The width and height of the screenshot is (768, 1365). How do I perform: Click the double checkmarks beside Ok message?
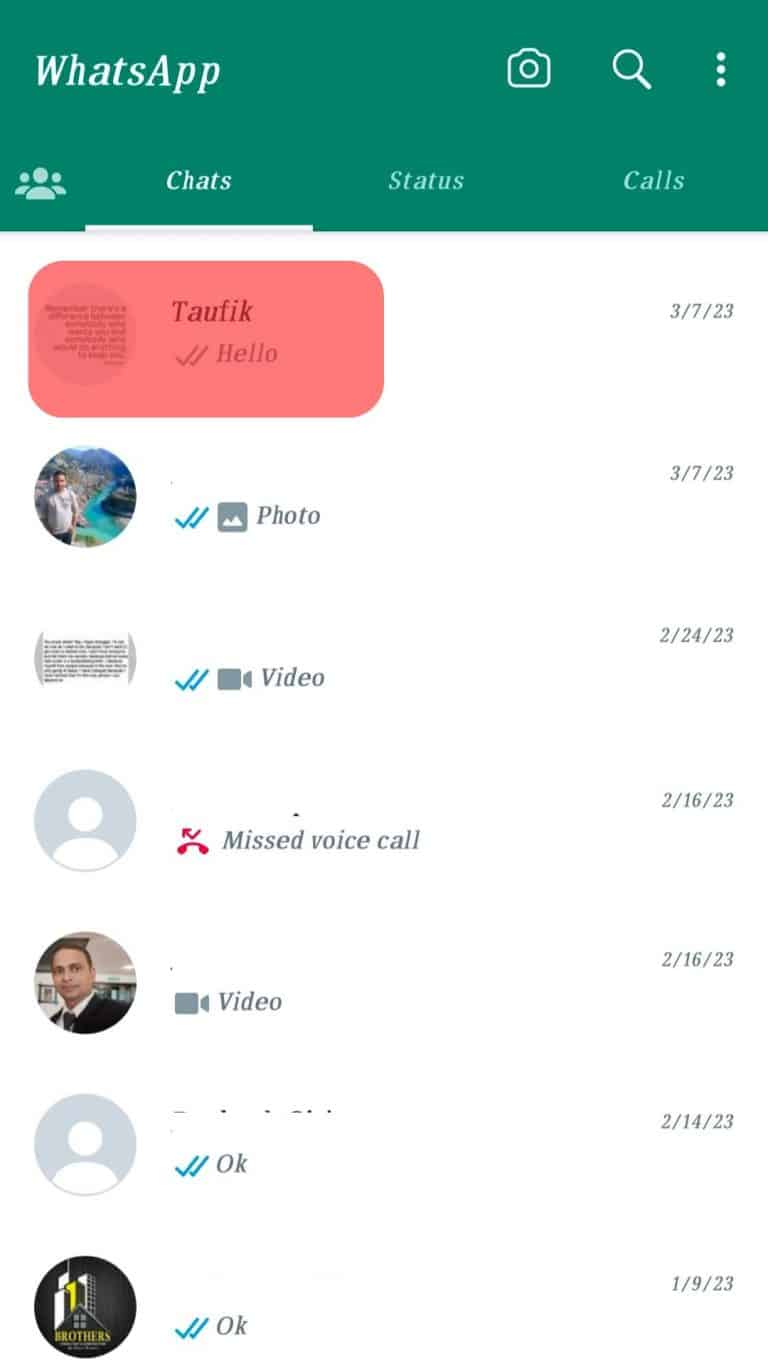pyautogui.click(x=191, y=1163)
